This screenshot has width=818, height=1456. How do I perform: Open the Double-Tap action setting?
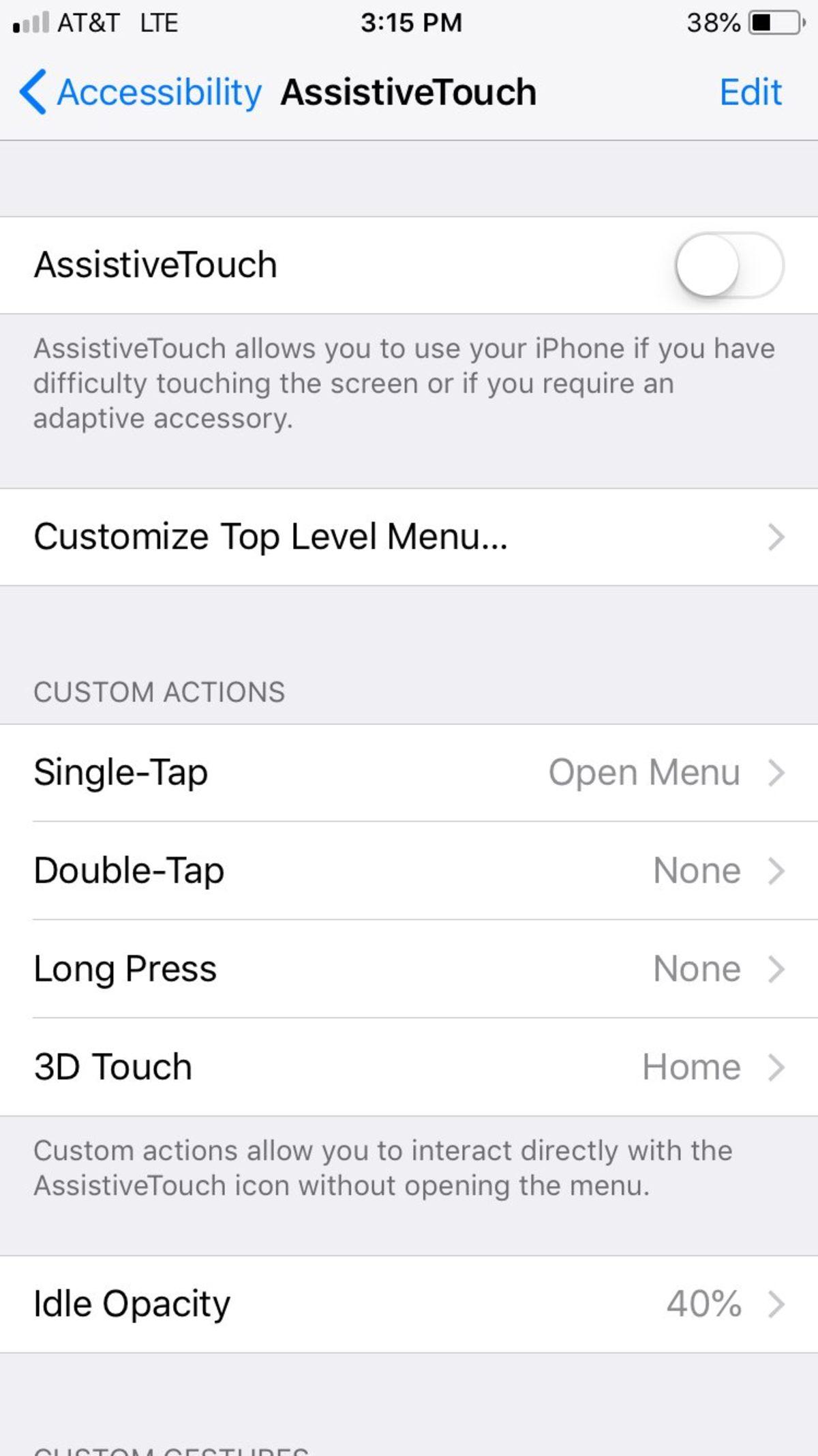(x=409, y=871)
